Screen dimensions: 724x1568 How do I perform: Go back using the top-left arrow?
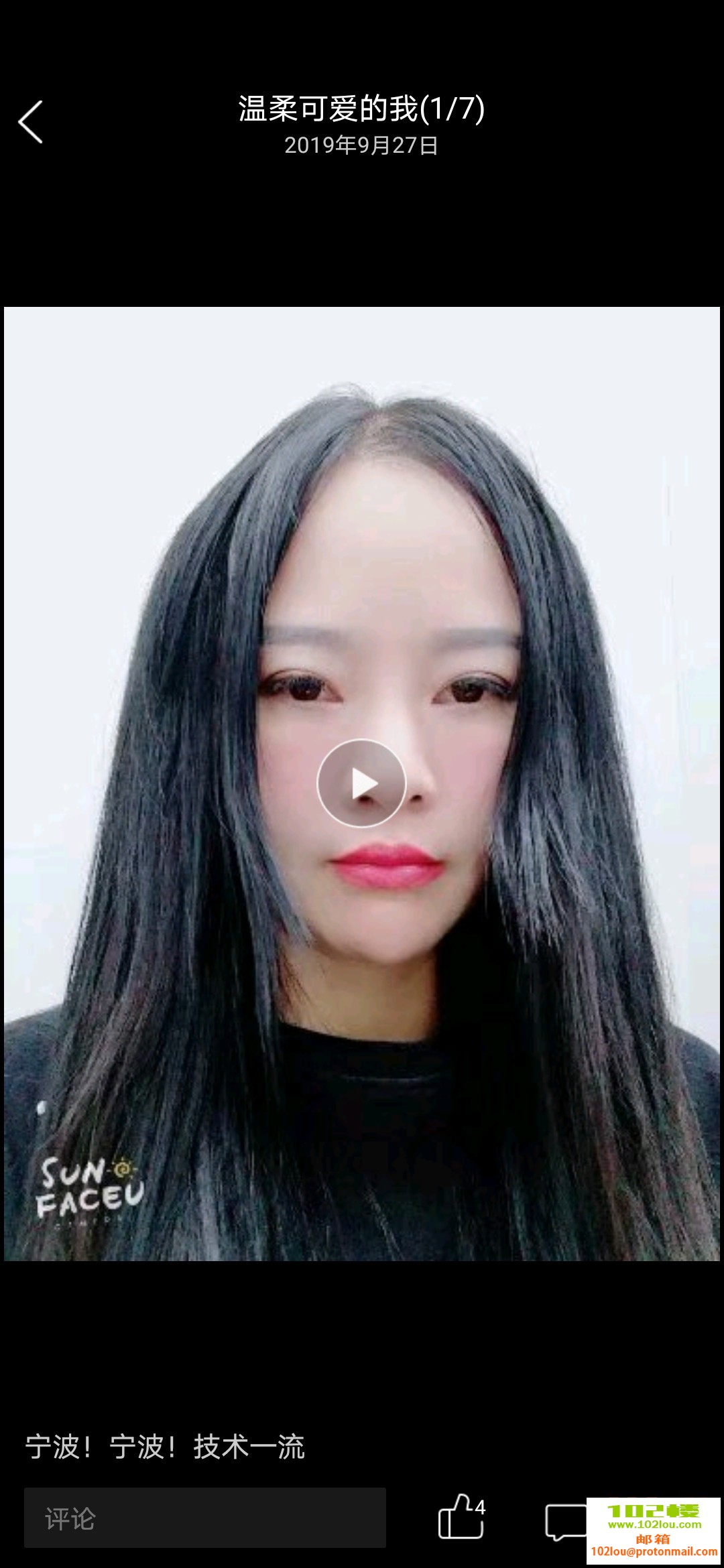pyautogui.click(x=31, y=122)
